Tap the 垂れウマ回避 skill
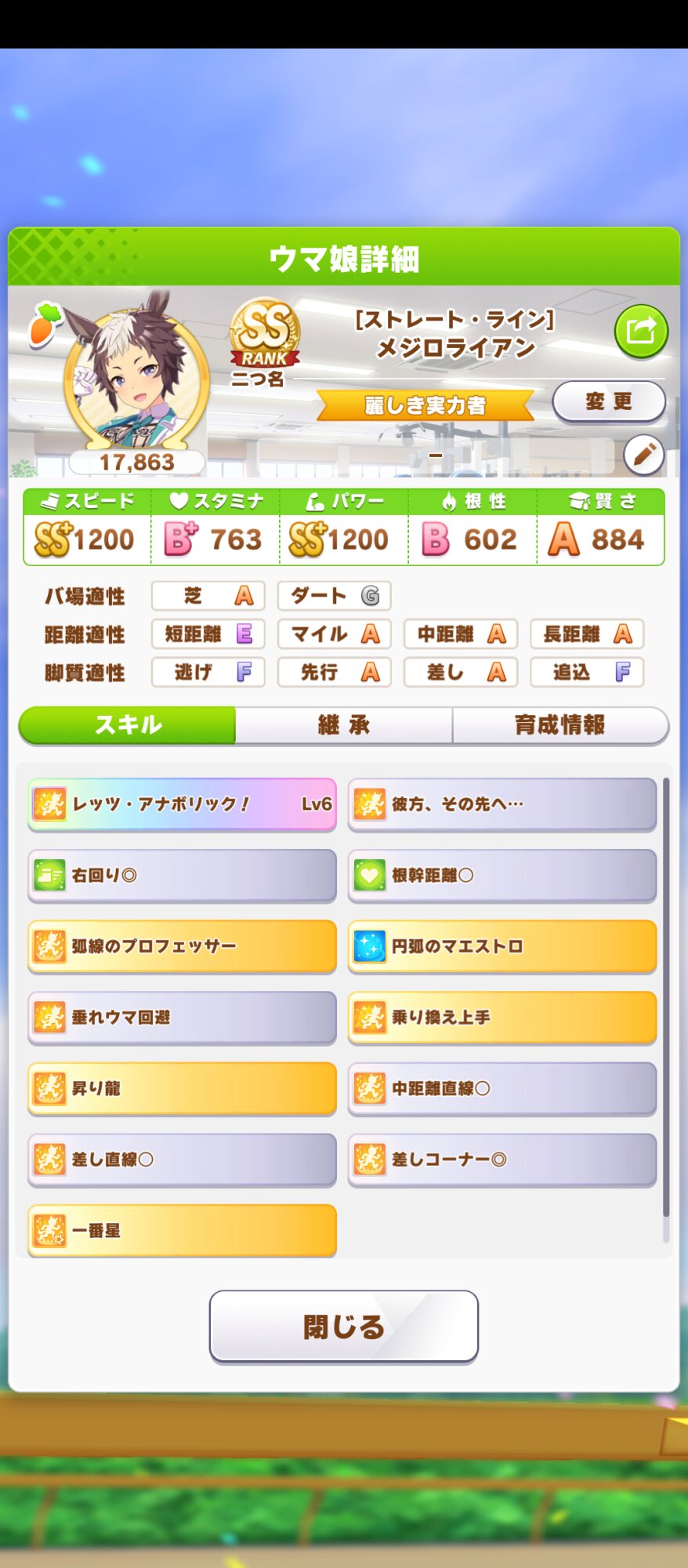The image size is (688, 1568). pyautogui.click(x=182, y=1018)
